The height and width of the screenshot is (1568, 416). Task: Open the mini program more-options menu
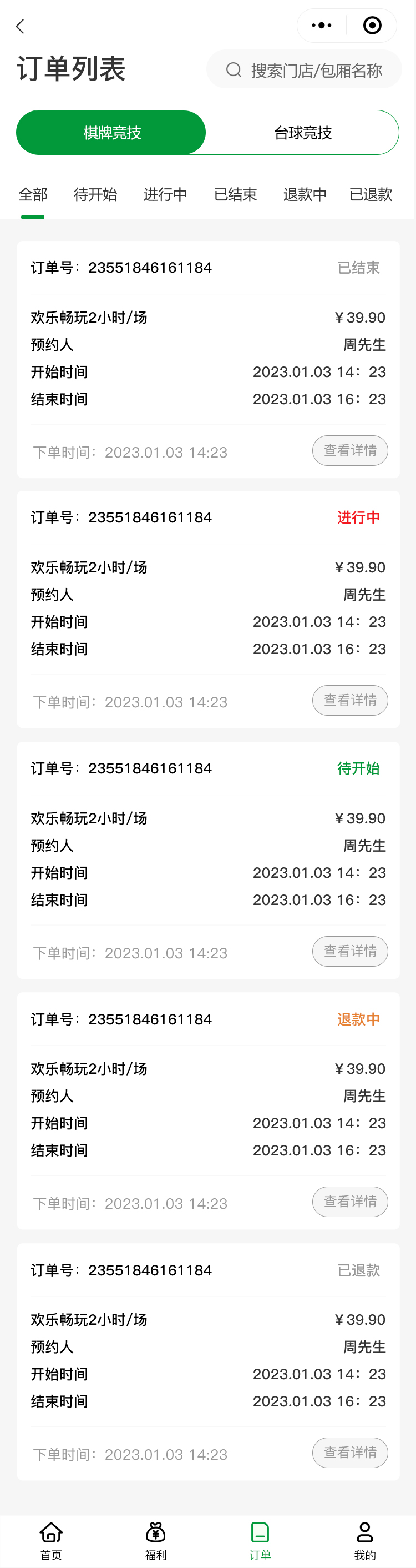coord(321,26)
